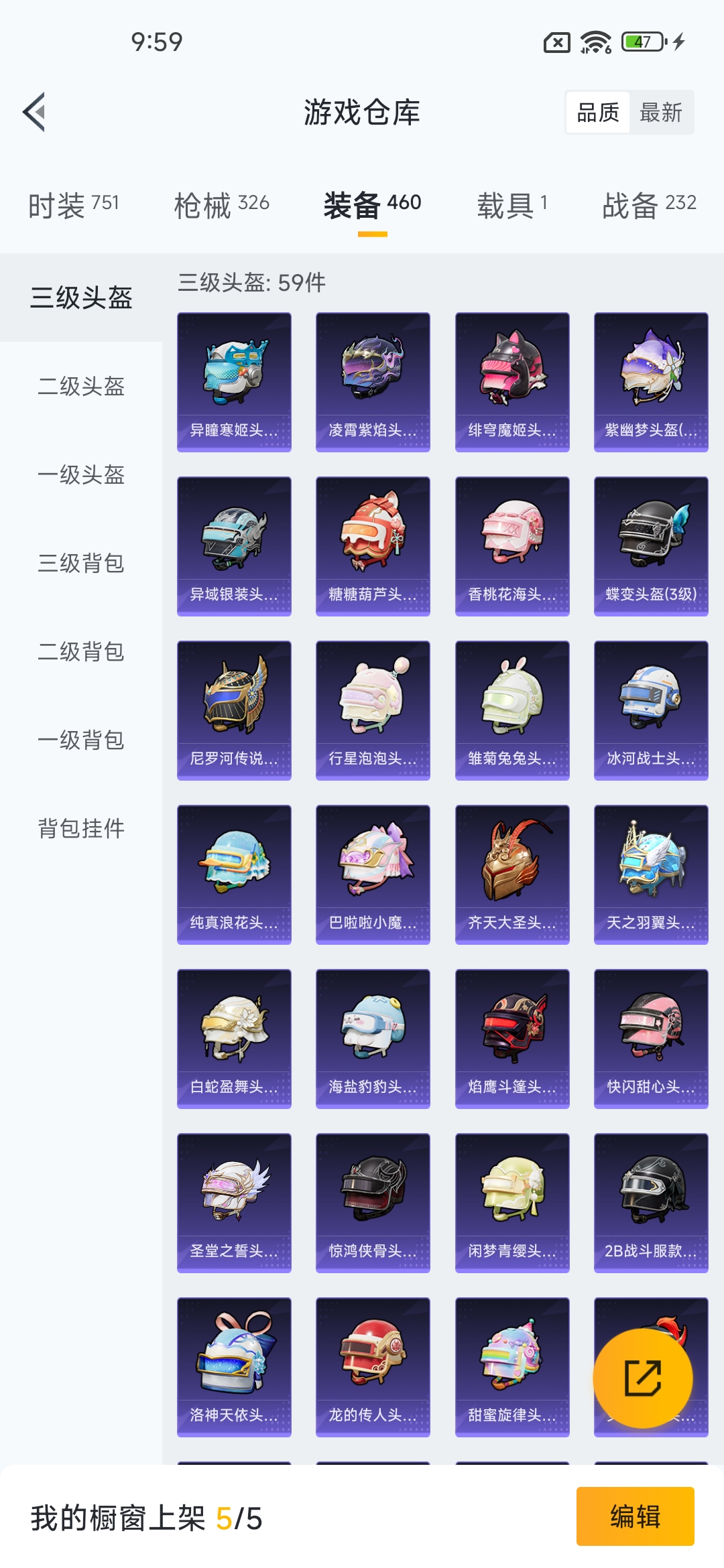Viewport: 724px width, 1568px height.
Task: Show 一级背包 items
Action: tap(81, 740)
